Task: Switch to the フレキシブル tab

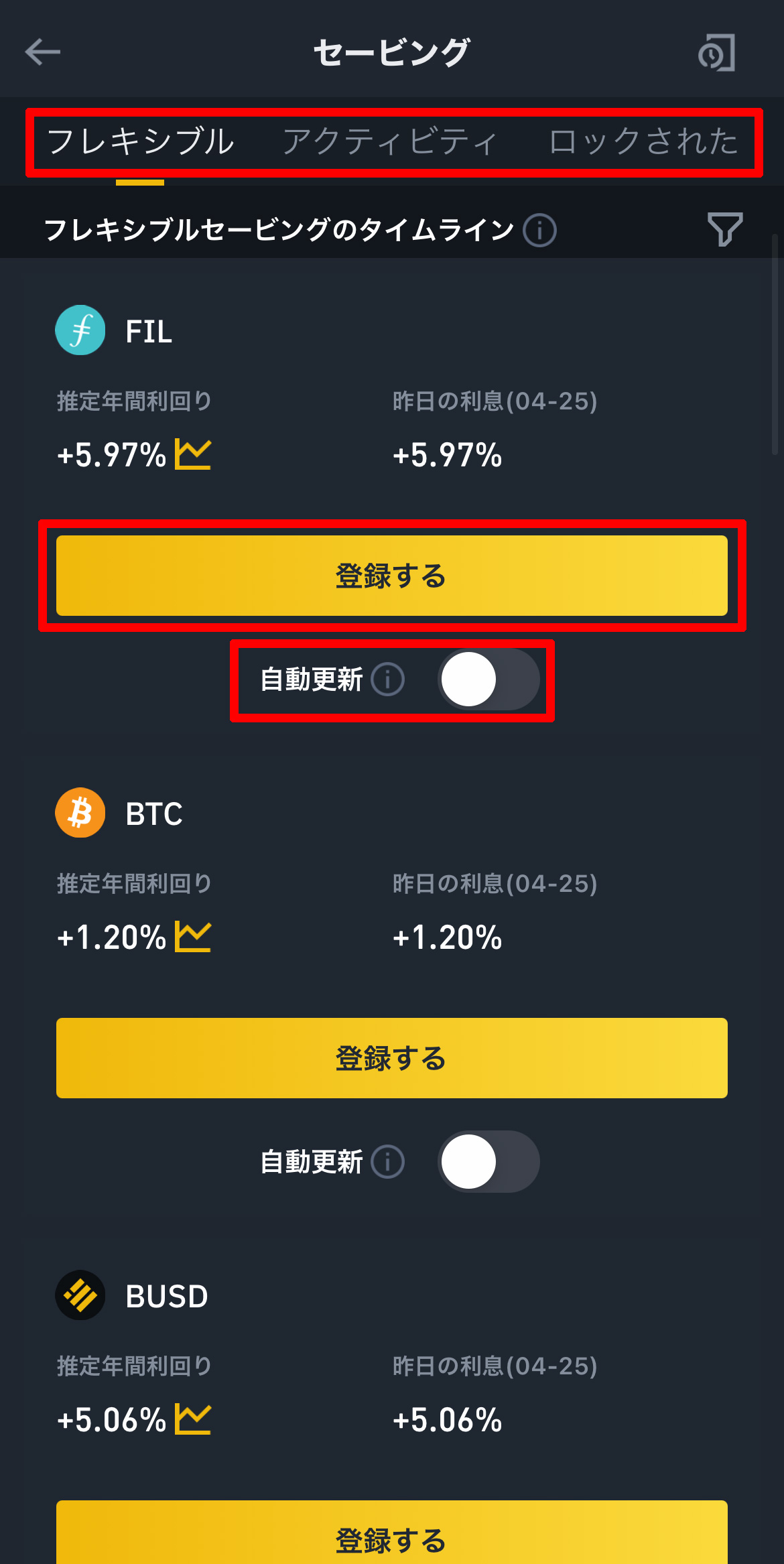Action: coord(140,141)
